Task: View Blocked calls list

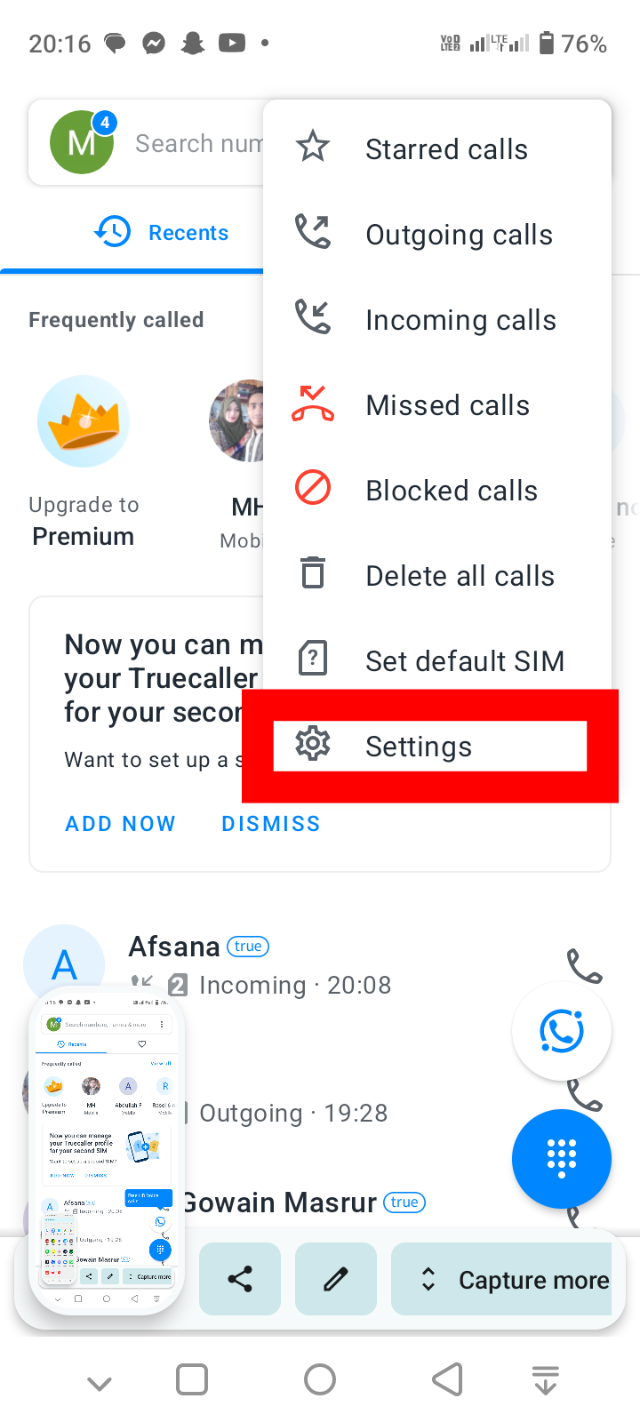Action: coord(451,491)
